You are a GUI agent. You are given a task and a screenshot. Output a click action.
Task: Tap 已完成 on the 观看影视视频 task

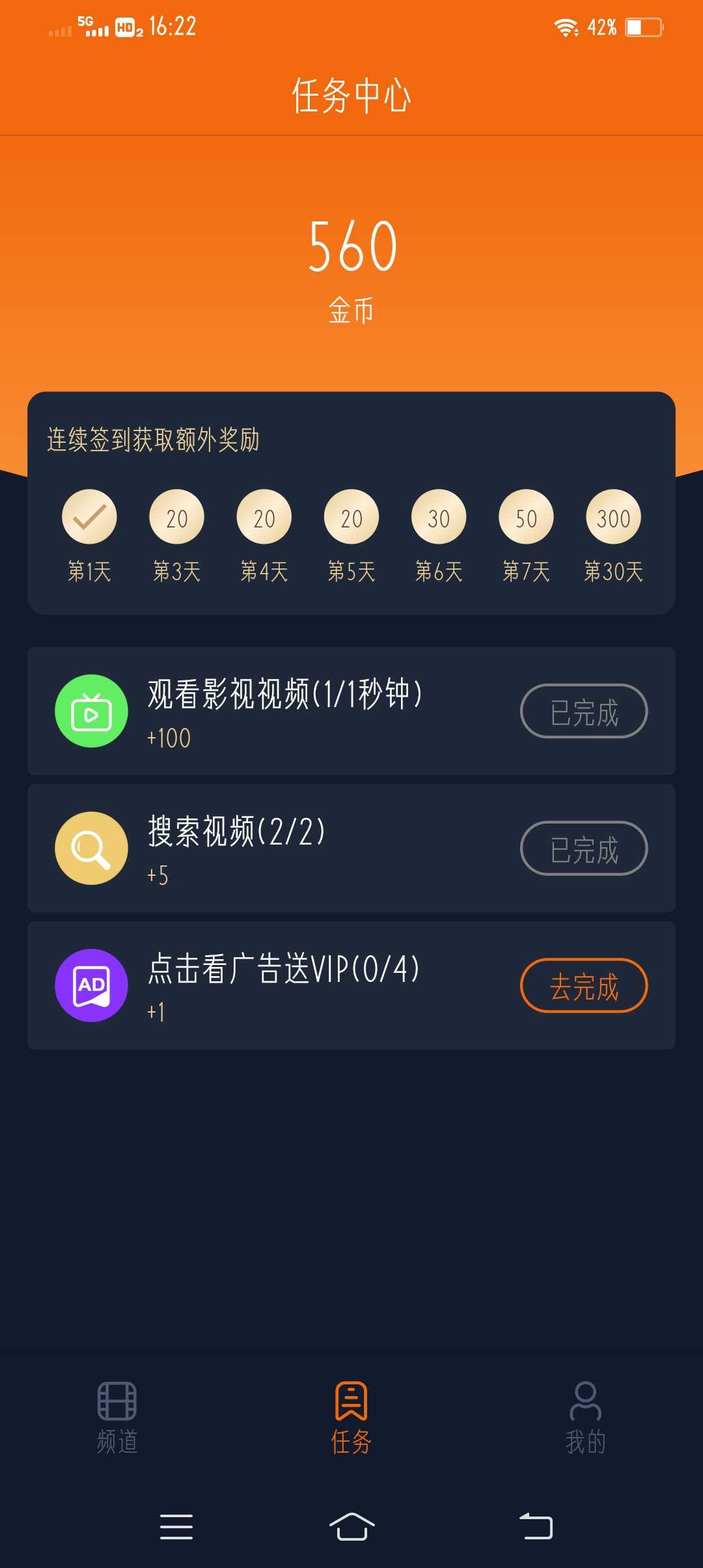(x=584, y=711)
